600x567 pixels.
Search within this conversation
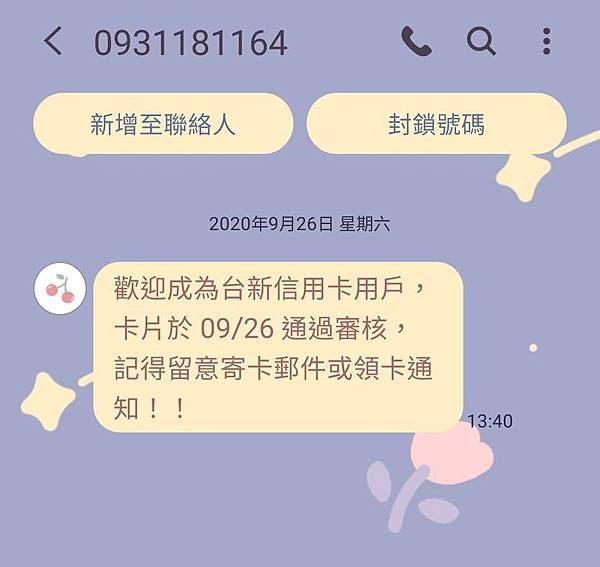(x=481, y=41)
